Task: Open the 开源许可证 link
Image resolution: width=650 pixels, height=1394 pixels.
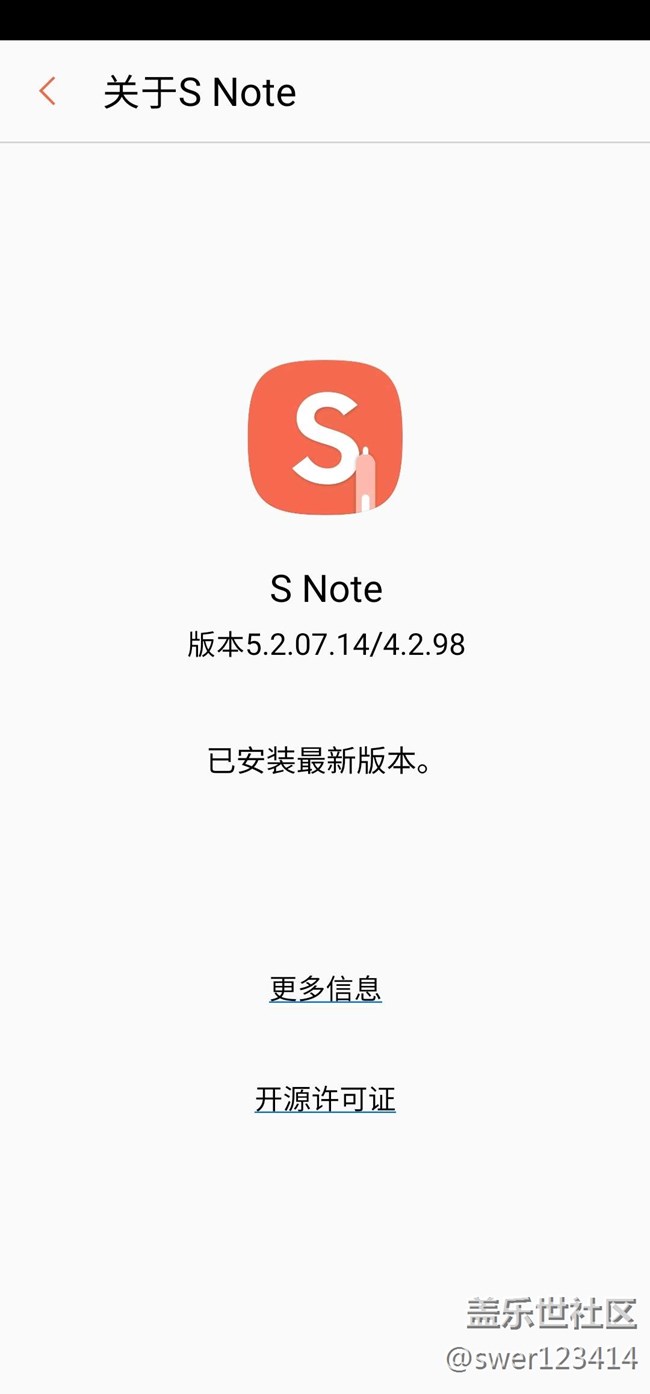Action: (x=325, y=1099)
